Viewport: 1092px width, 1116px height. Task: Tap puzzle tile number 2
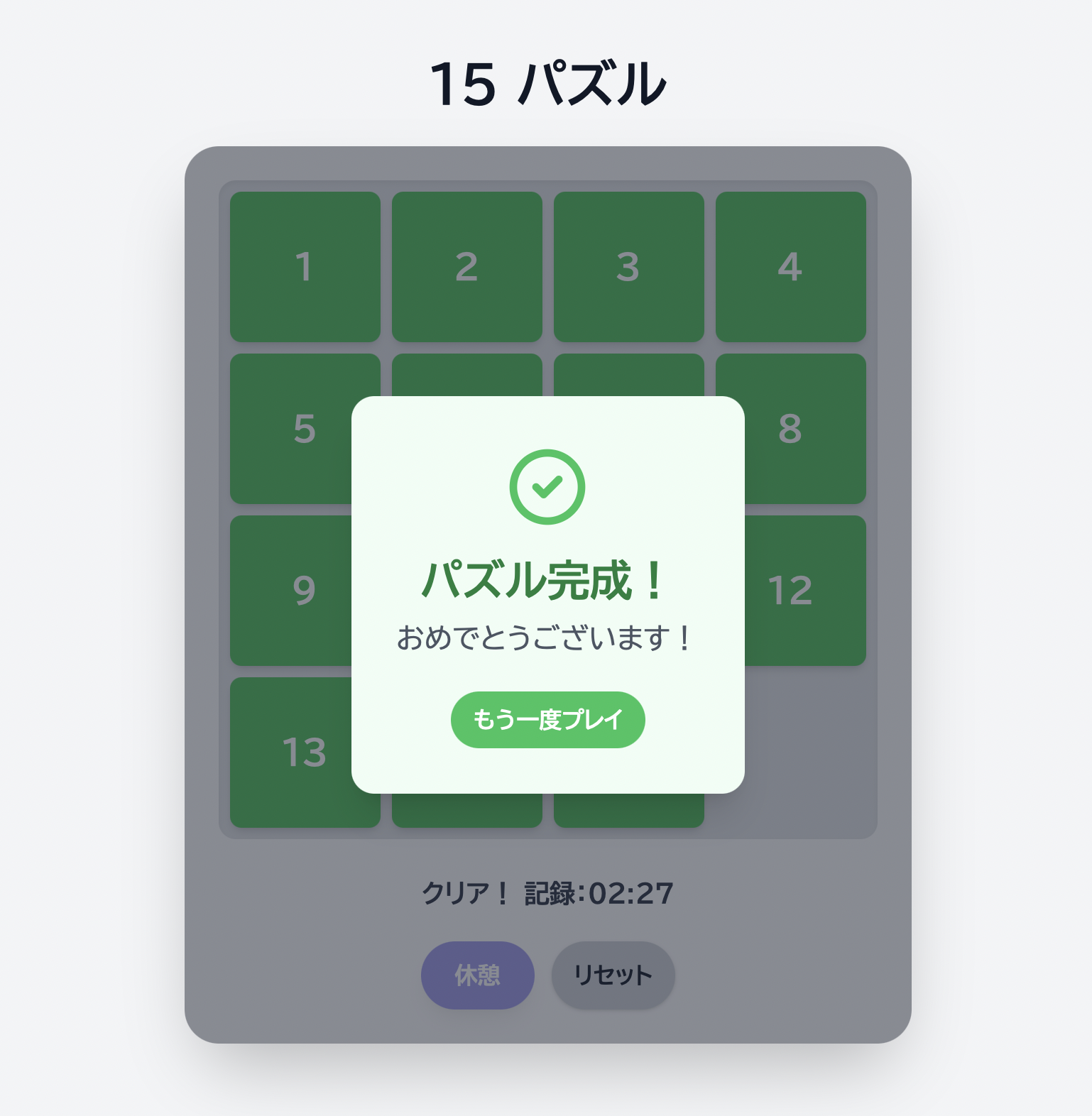[x=466, y=266]
